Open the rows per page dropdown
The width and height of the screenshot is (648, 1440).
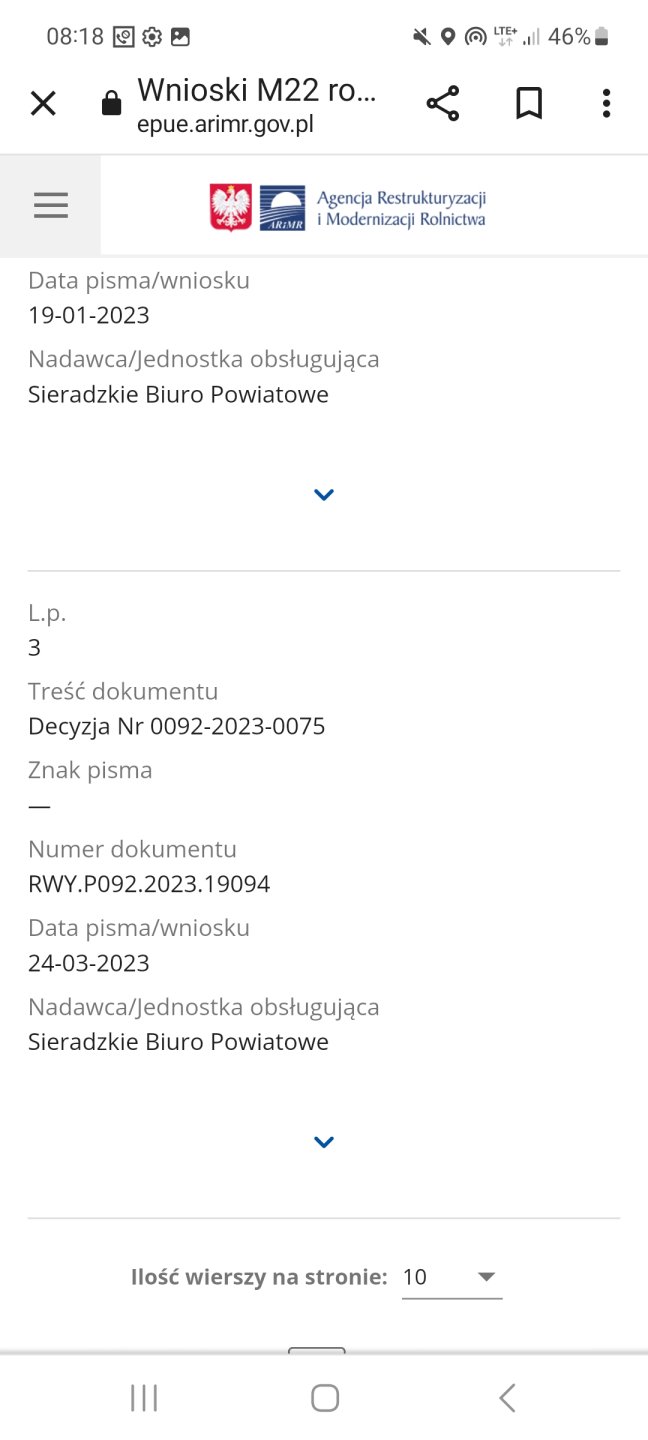coord(452,1277)
